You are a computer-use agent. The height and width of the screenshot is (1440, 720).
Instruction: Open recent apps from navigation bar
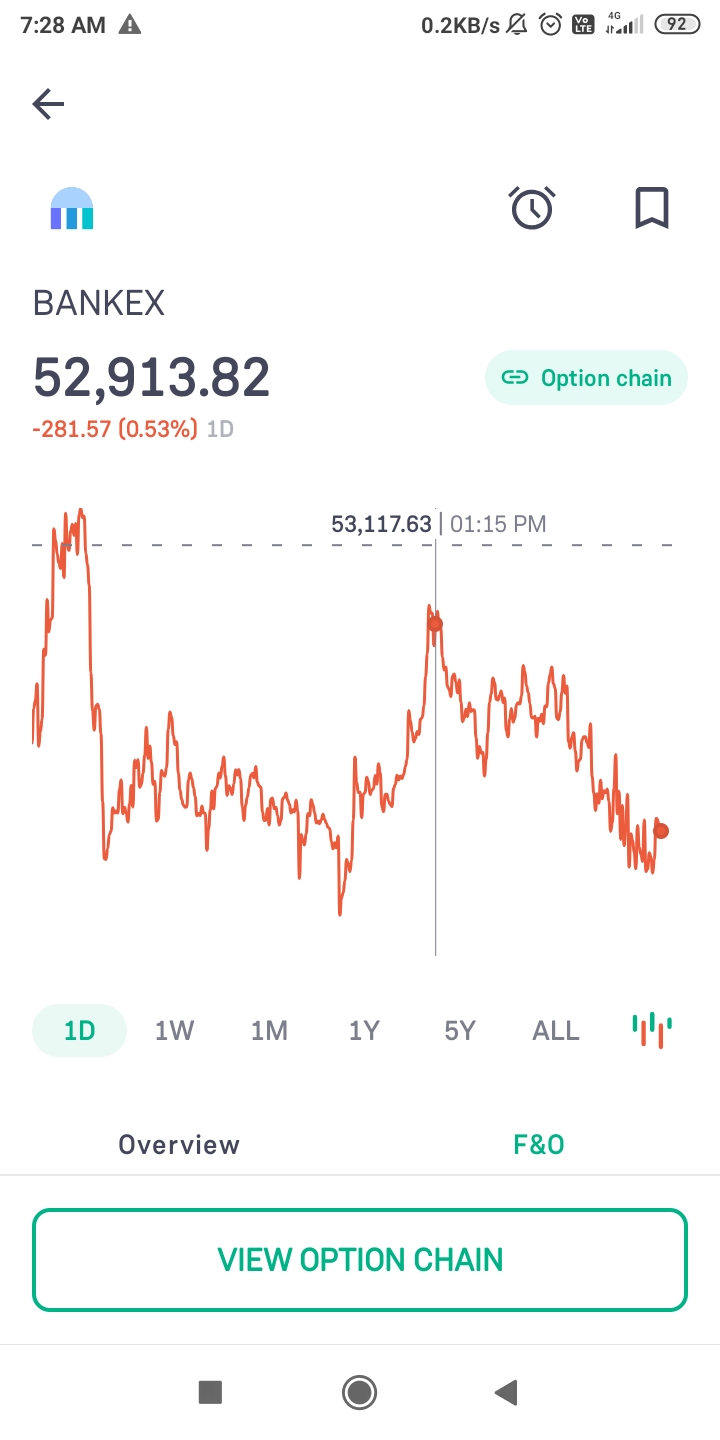point(210,1392)
